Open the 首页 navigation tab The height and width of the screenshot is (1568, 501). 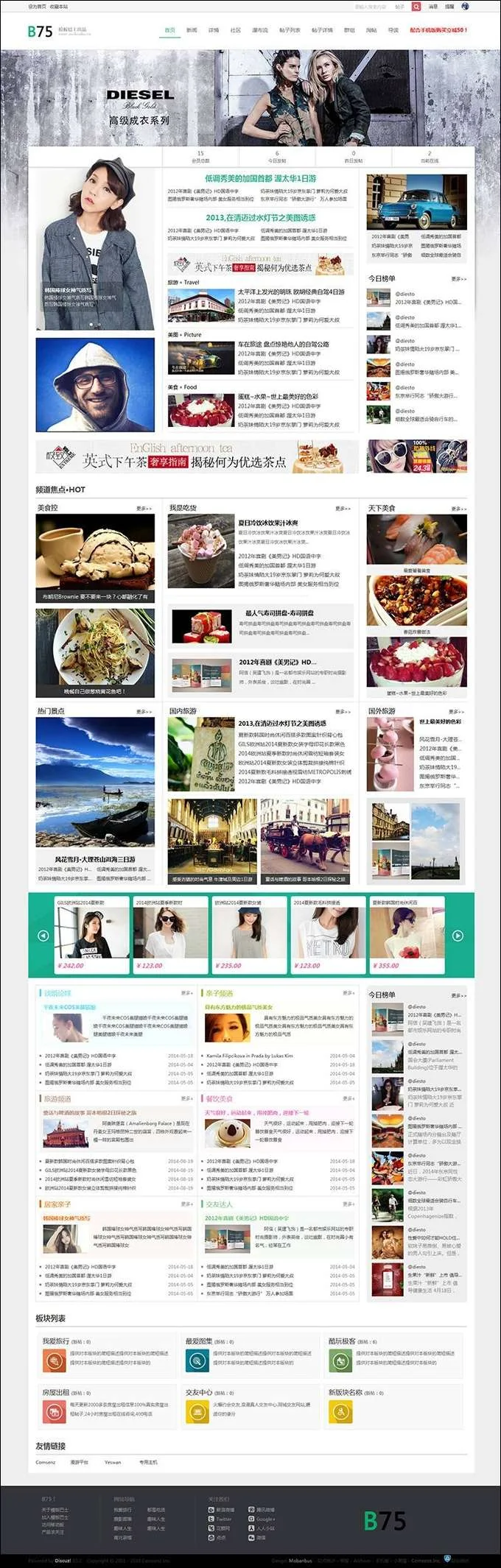169,30
